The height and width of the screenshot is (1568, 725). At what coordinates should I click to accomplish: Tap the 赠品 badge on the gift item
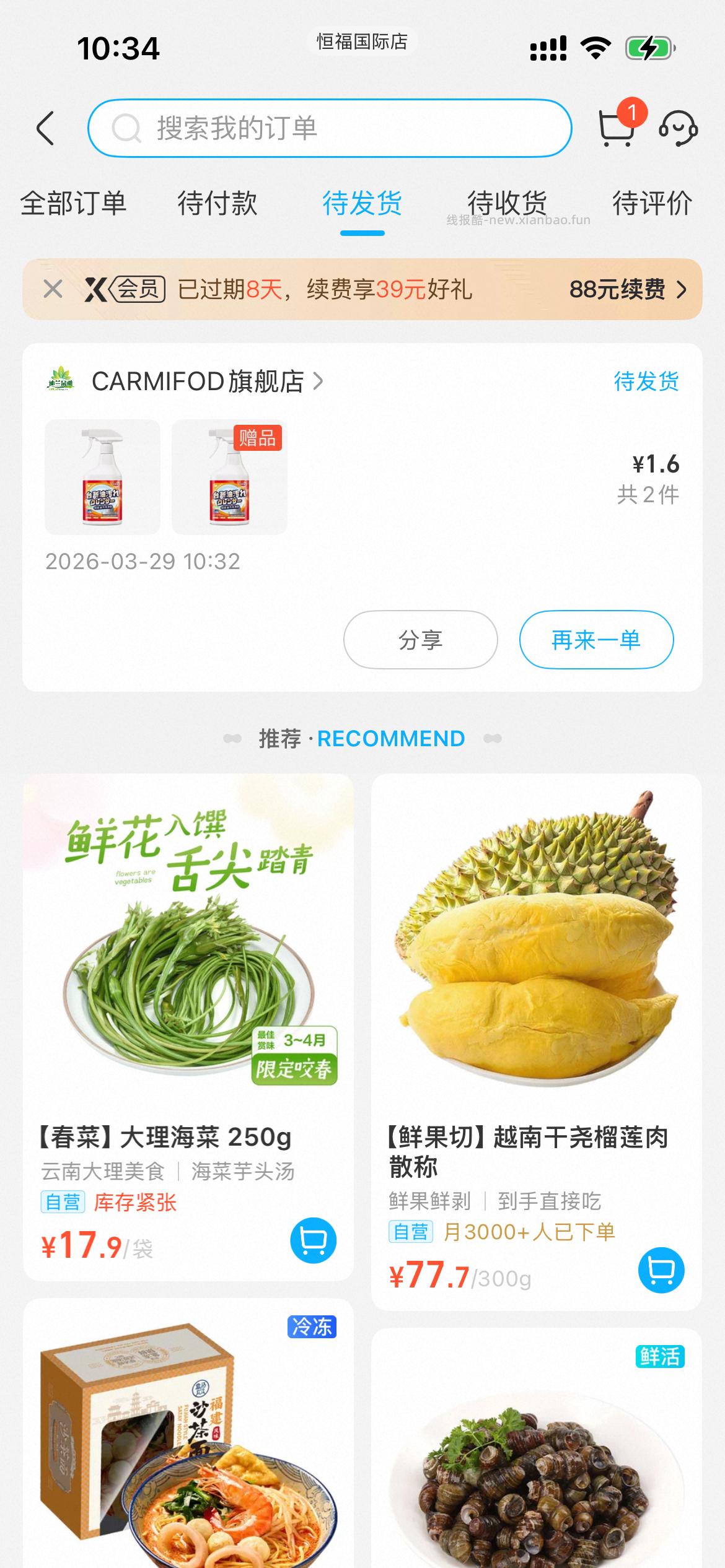point(258,438)
